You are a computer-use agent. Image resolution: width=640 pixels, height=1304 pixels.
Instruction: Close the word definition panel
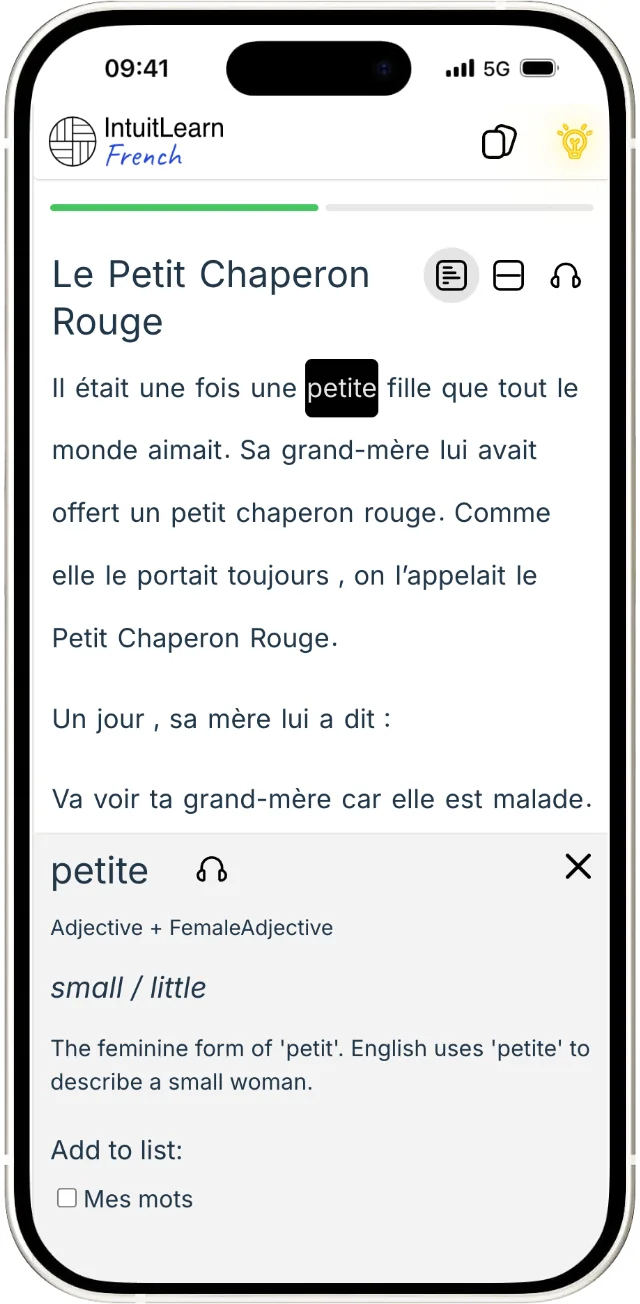coord(578,867)
